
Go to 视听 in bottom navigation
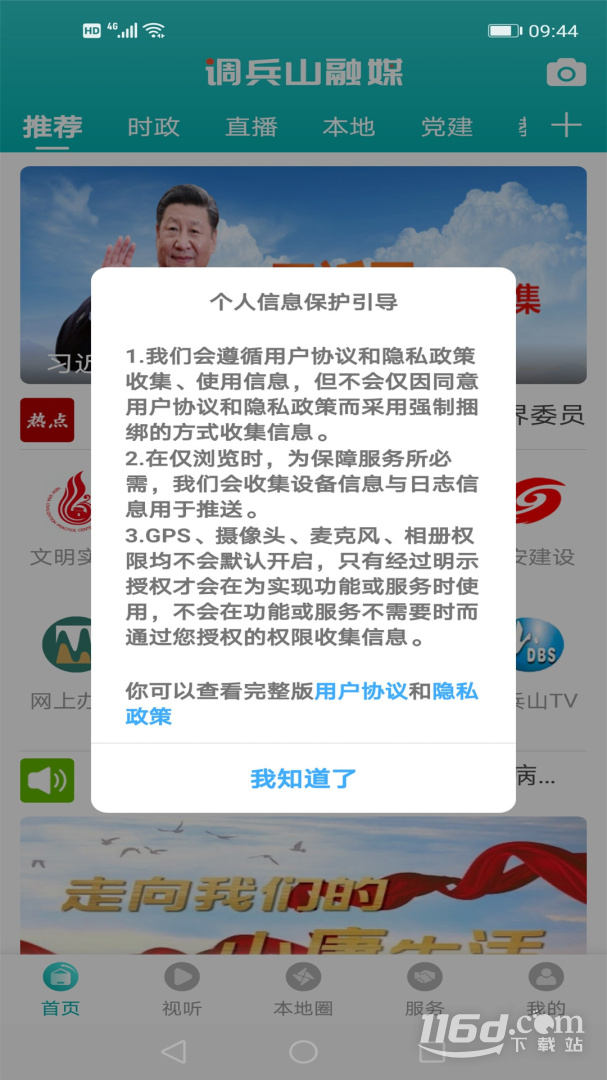click(x=182, y=990)
